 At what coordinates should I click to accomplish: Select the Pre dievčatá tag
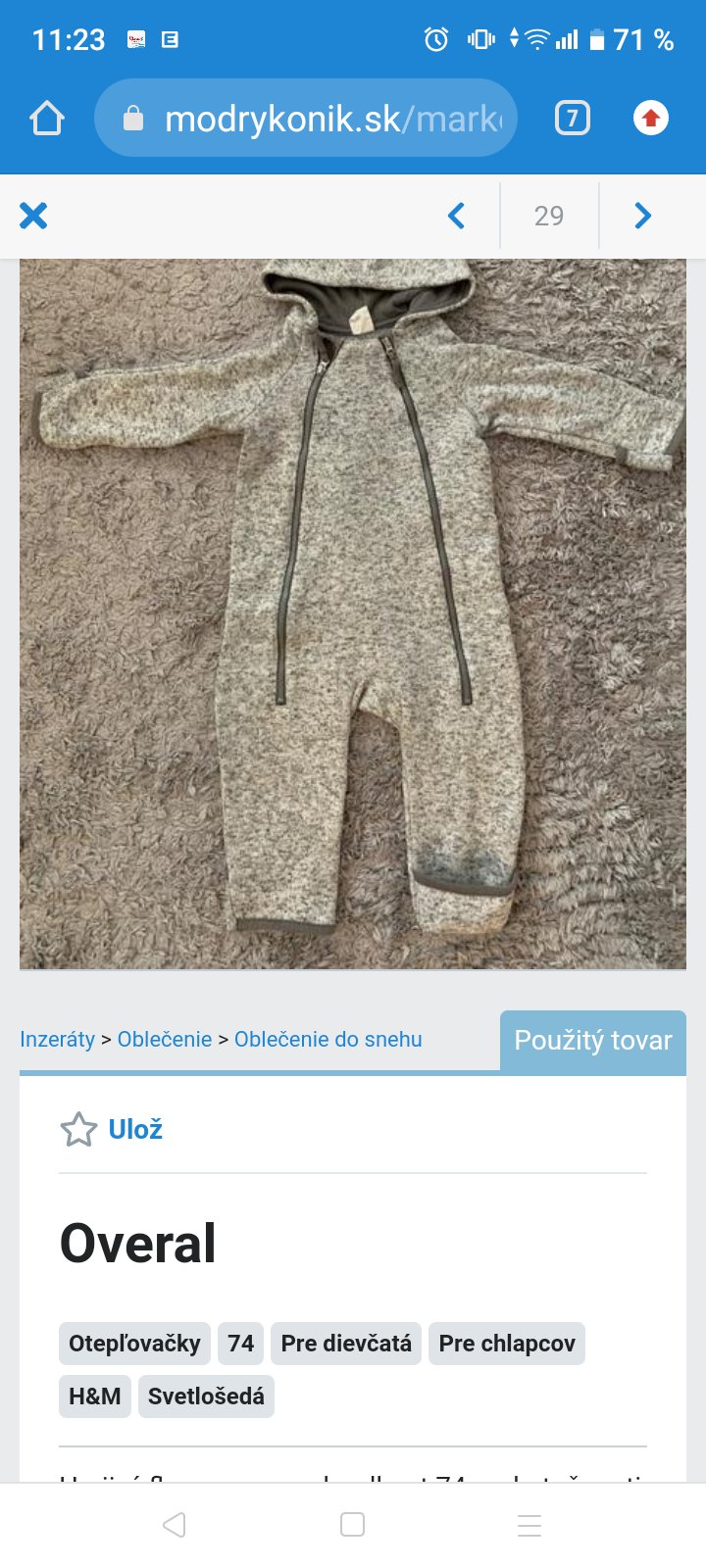click(346, 1343)
